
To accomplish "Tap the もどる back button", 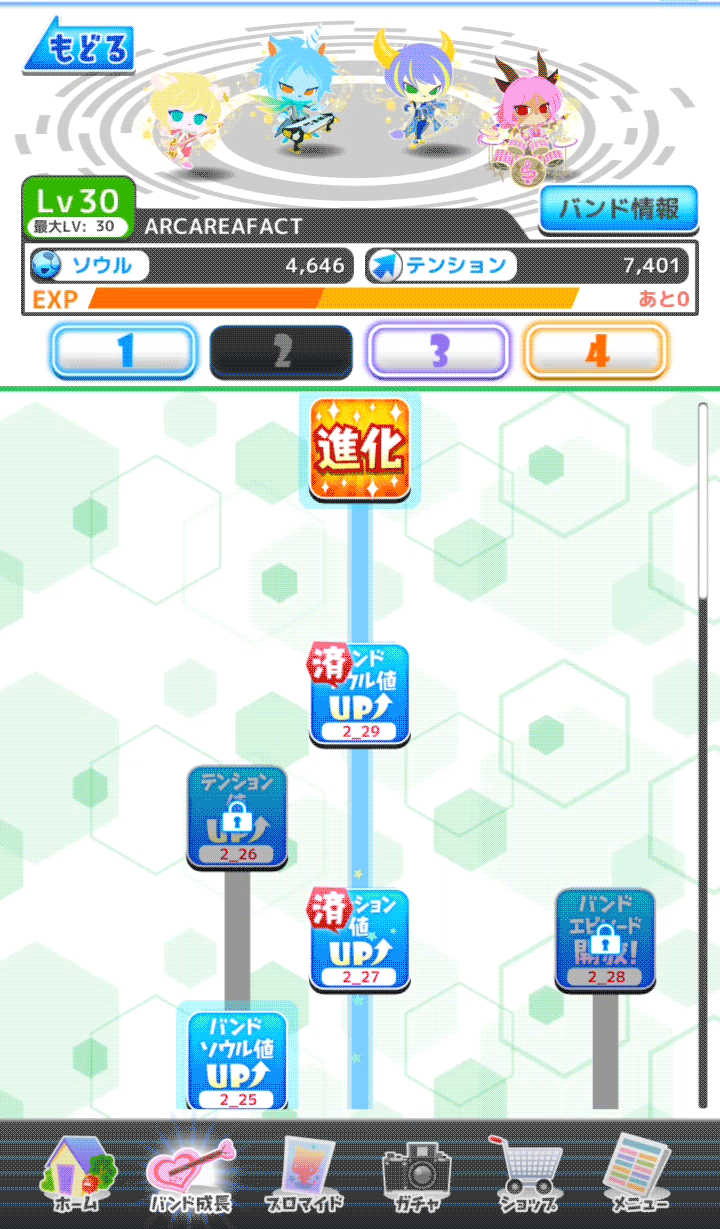I will coord(82,47).
